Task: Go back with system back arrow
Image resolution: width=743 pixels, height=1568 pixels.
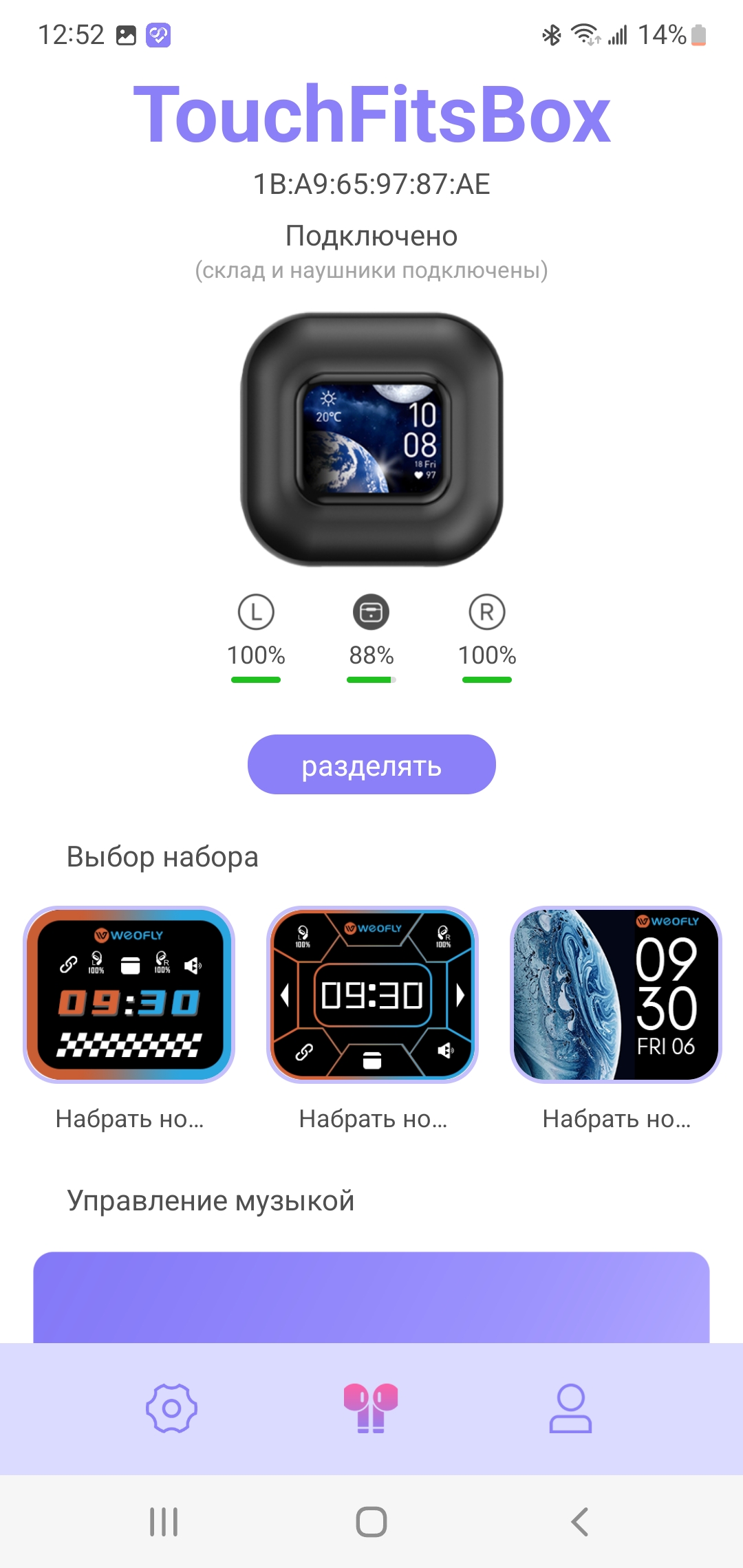Action: 580,1521
